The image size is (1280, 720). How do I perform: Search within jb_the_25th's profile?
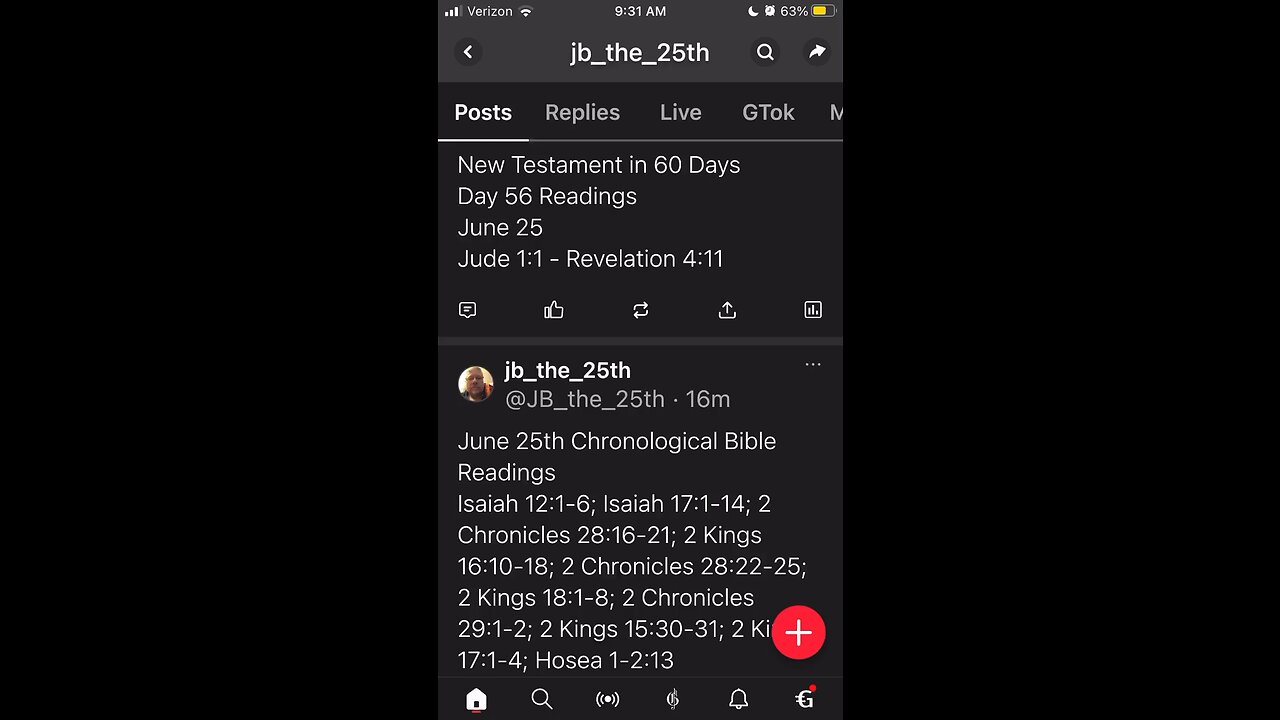(x=765, y=52)
